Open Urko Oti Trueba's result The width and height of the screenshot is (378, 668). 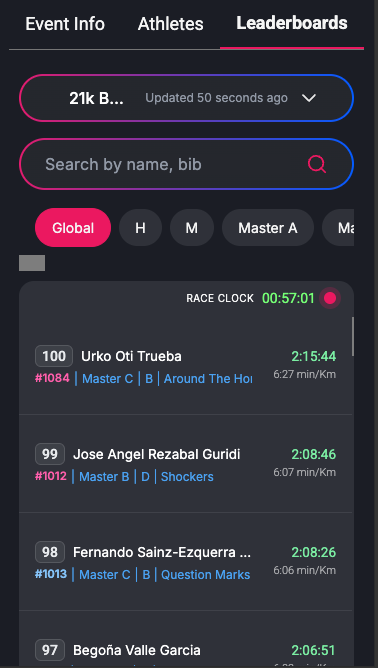[186, 366]
